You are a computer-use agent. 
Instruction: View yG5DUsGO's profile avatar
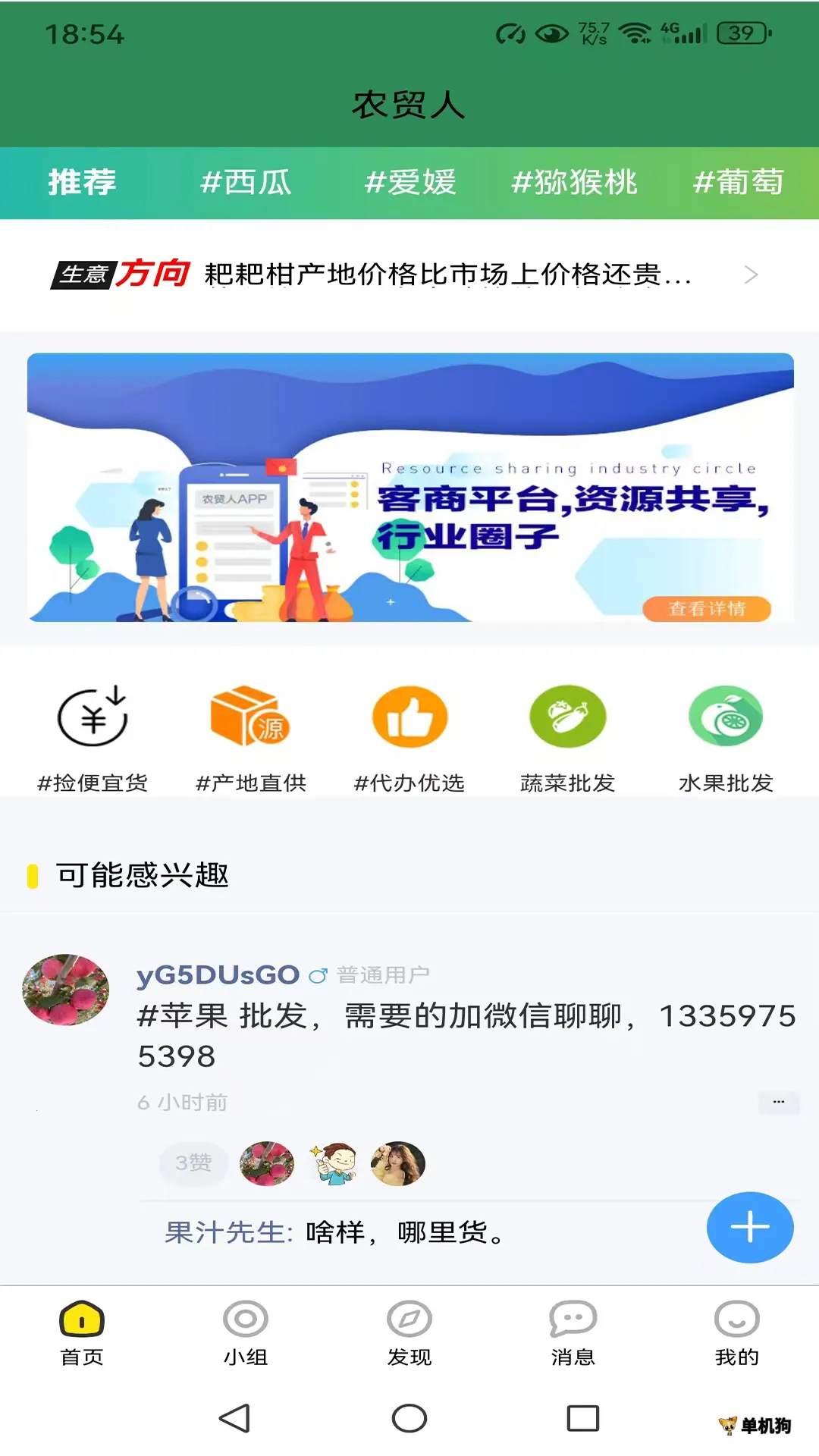[66, 990]
